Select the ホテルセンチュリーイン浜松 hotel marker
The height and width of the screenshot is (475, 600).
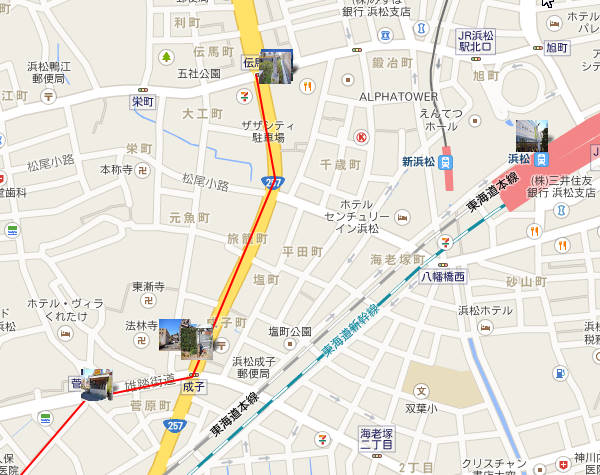401,217
